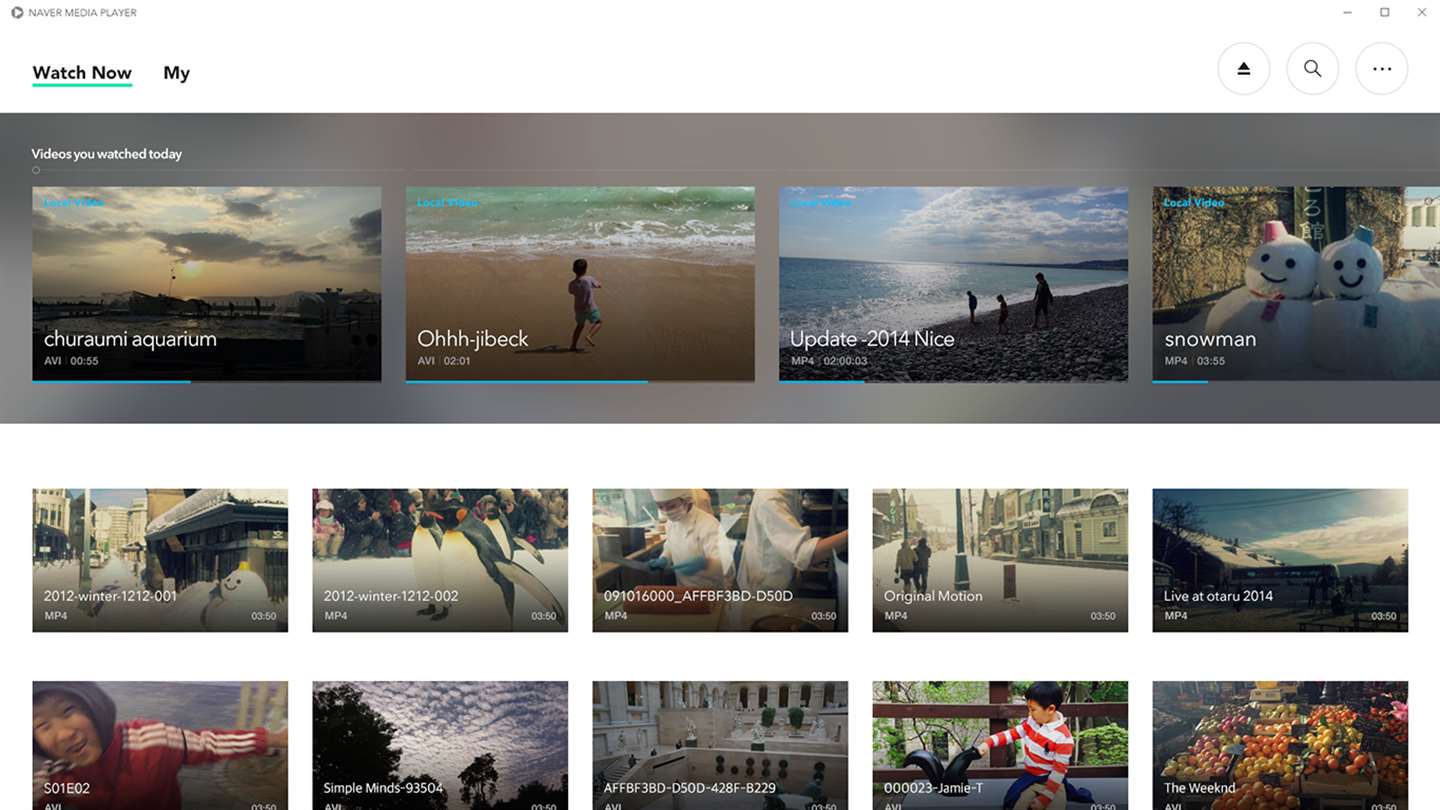
Task: Open the 000023-Jamie-T video
Action: pos(1000,745)
